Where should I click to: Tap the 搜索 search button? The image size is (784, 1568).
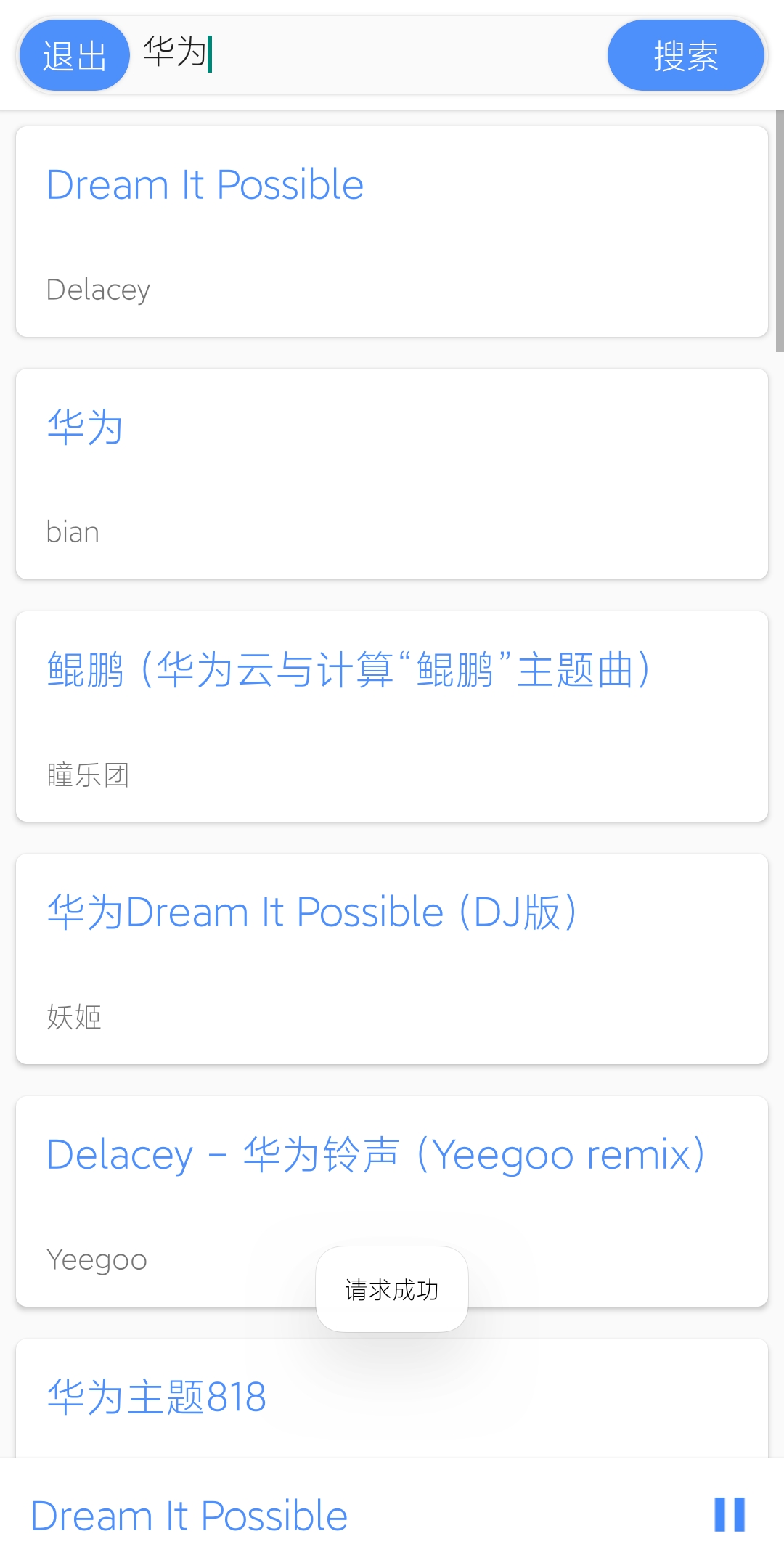click(685, 56)
